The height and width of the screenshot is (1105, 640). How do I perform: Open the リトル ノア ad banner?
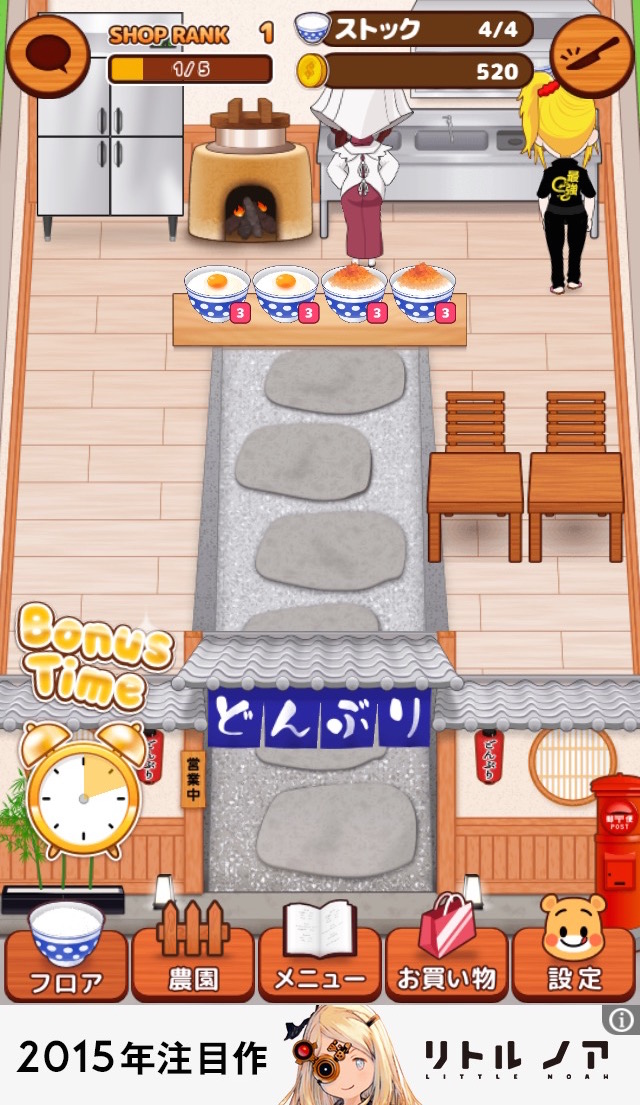(320, 1057)
